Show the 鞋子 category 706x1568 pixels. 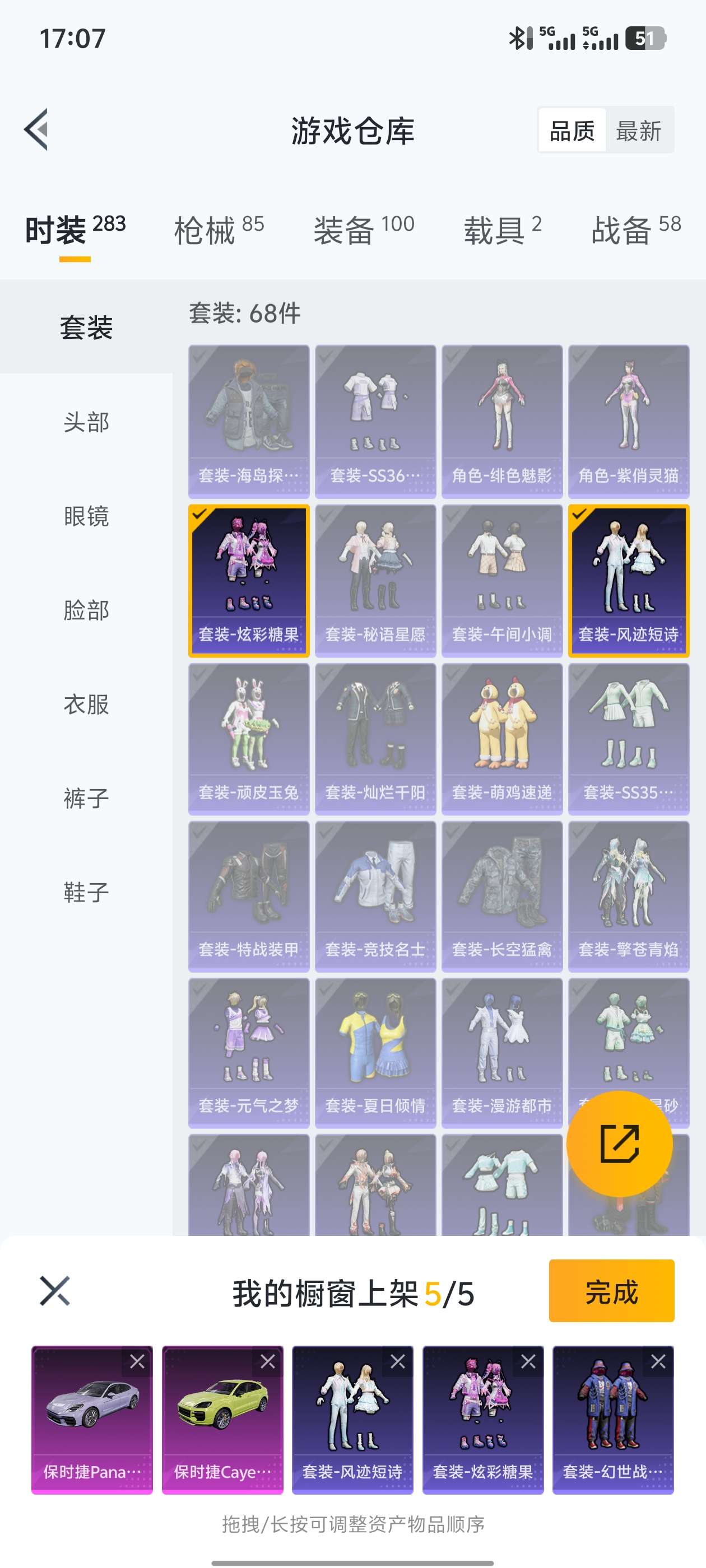pos(86,892)
